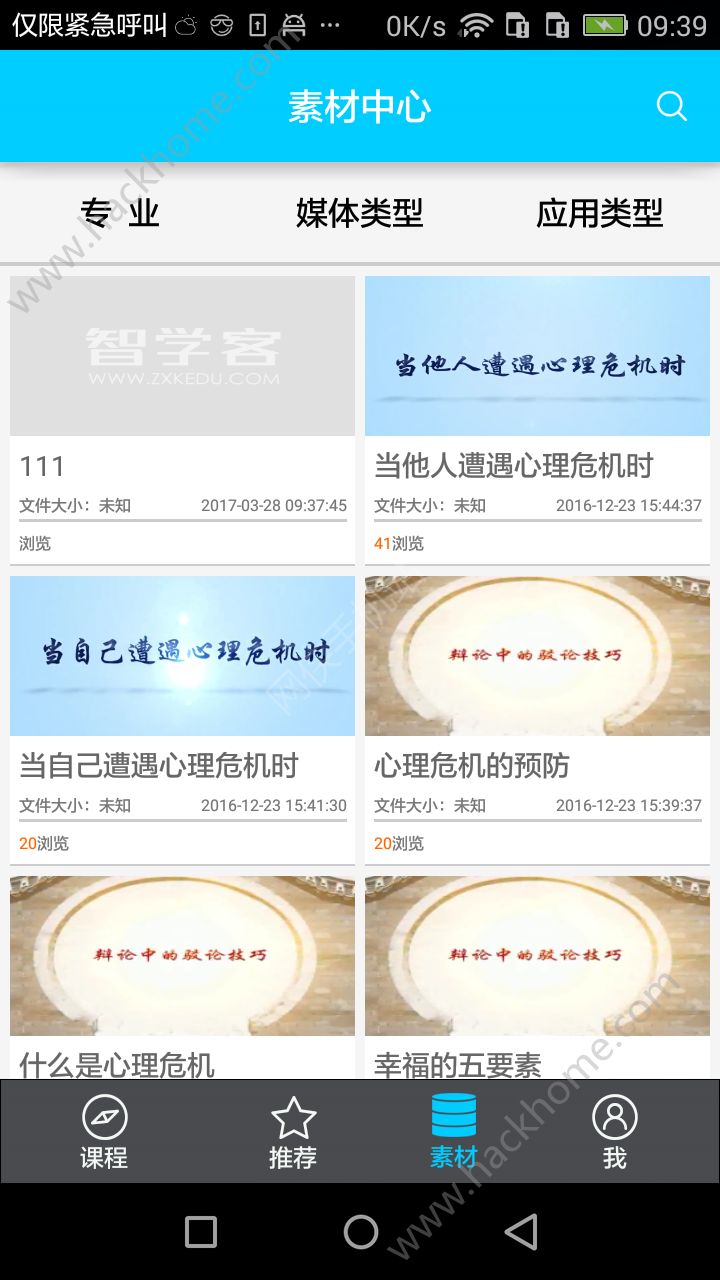
Task: Go to the 我 profile tab
Action: coord(614,1132)
